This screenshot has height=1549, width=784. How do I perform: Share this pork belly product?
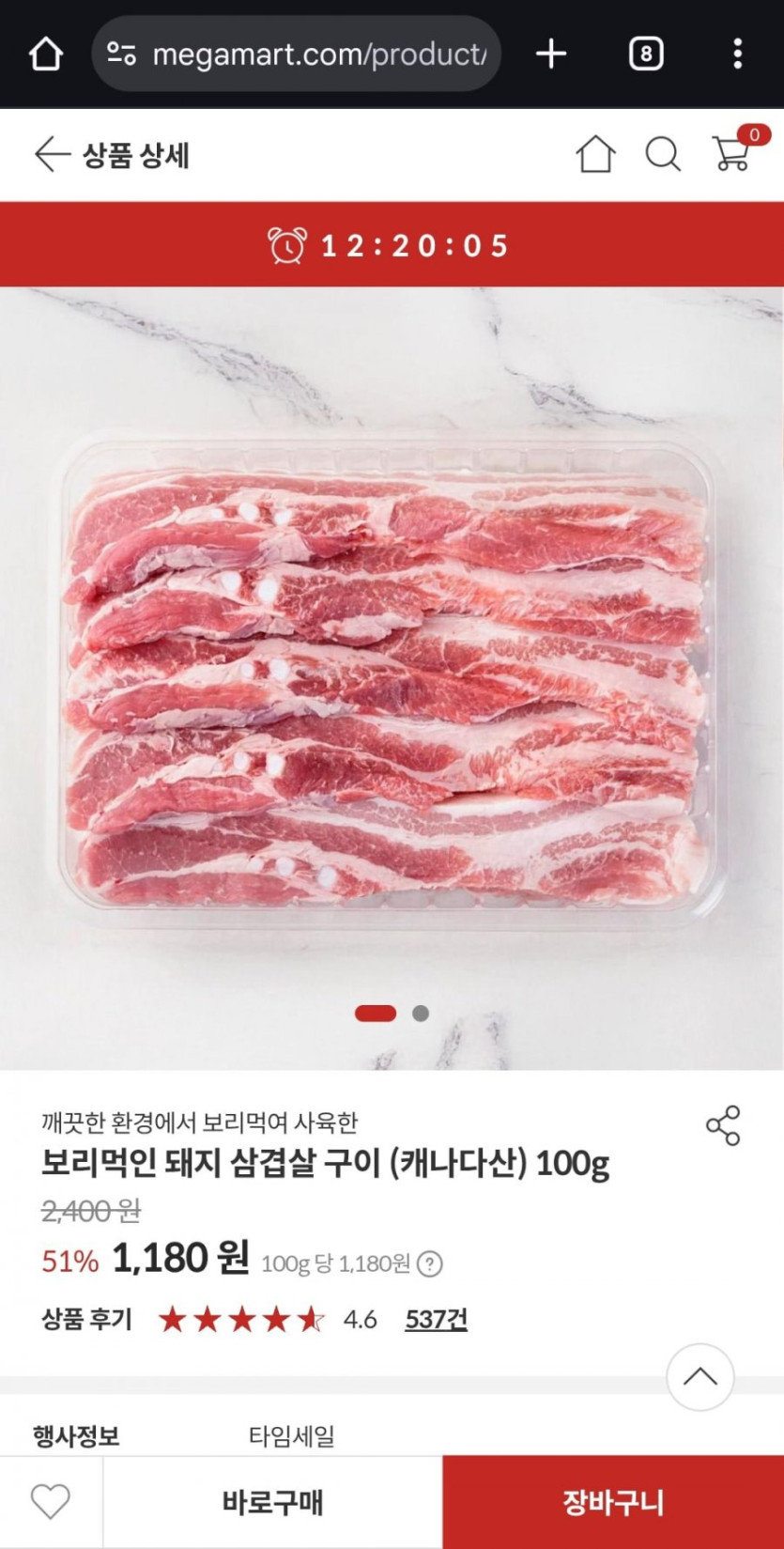(x=723, y=1125)
